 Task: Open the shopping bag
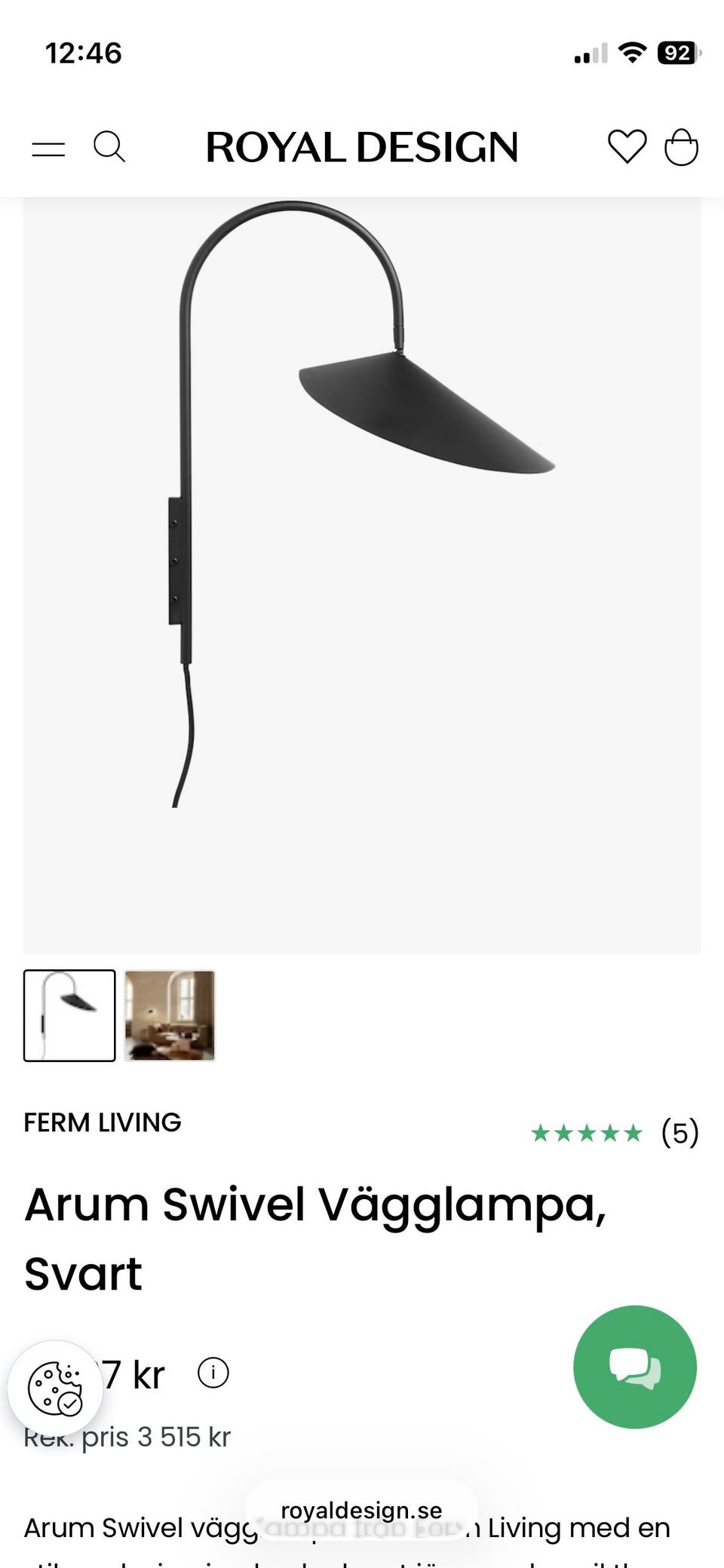[681, 147]
